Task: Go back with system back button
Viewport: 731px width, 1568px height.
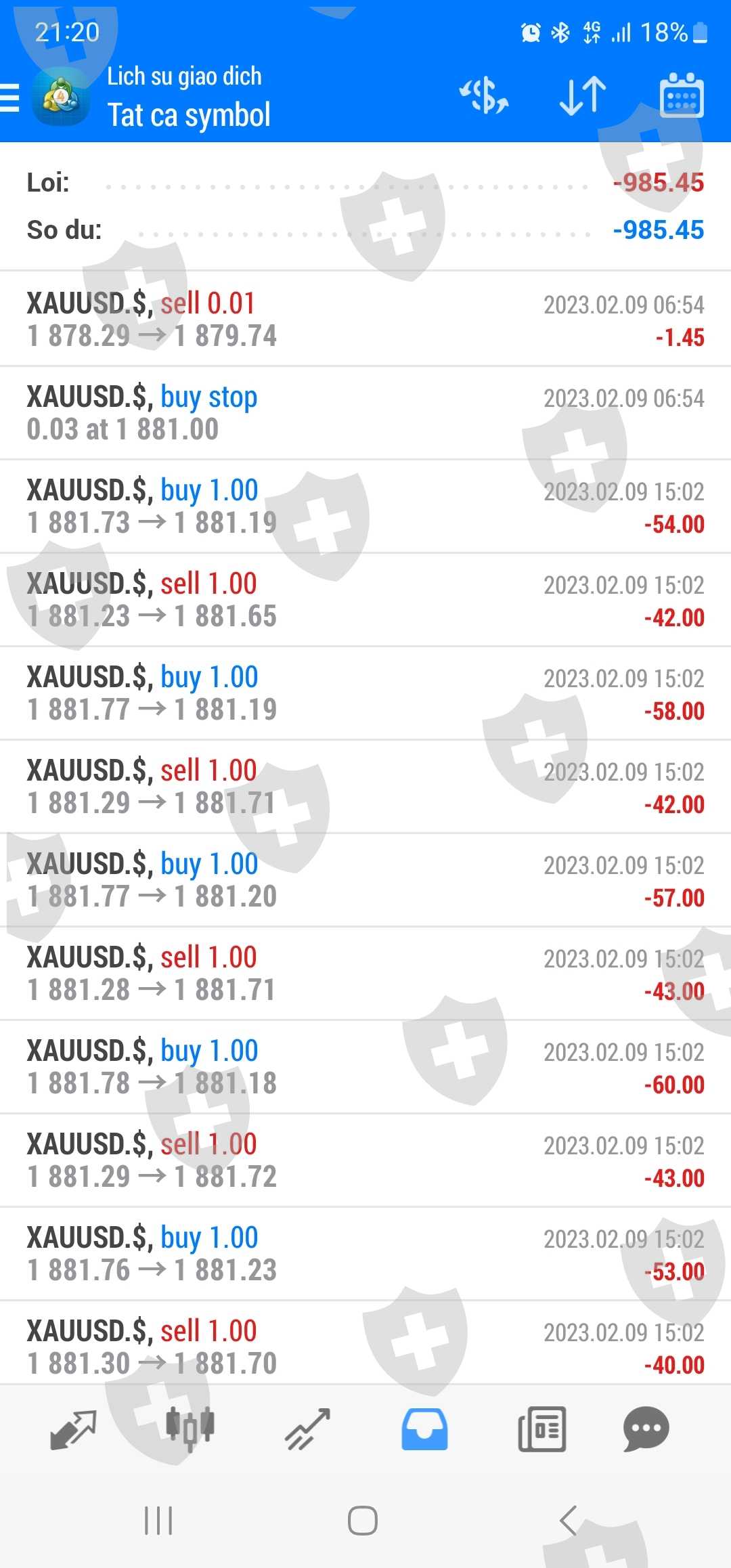Action: pos(569,1521)
